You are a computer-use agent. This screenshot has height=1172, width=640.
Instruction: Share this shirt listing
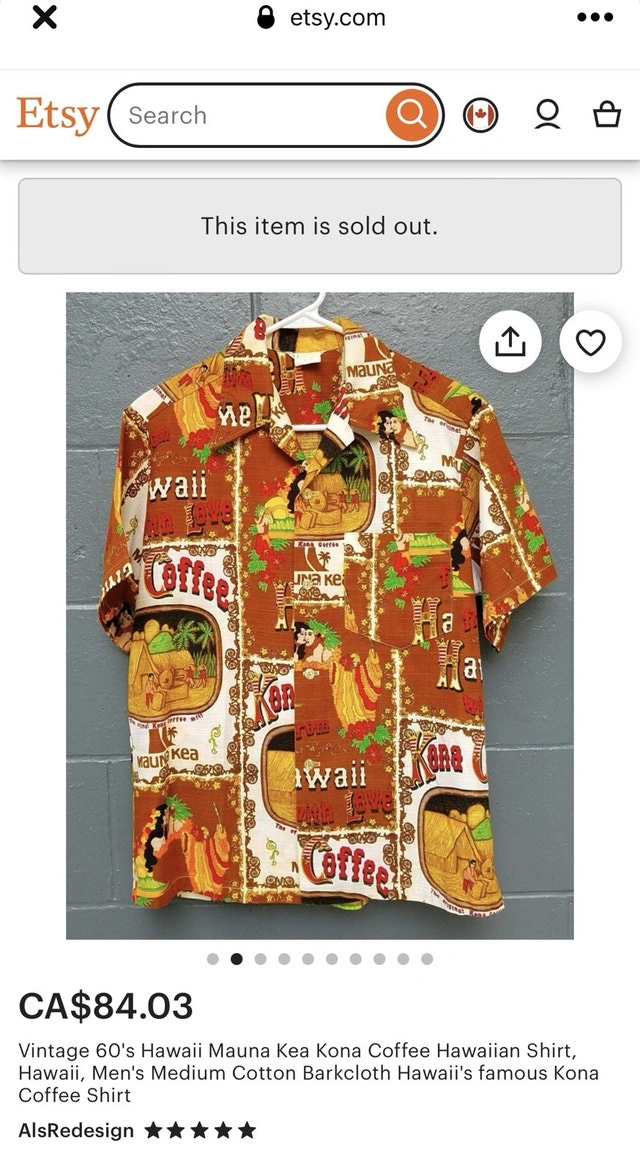pyautogui.click(x=511, y=342)
